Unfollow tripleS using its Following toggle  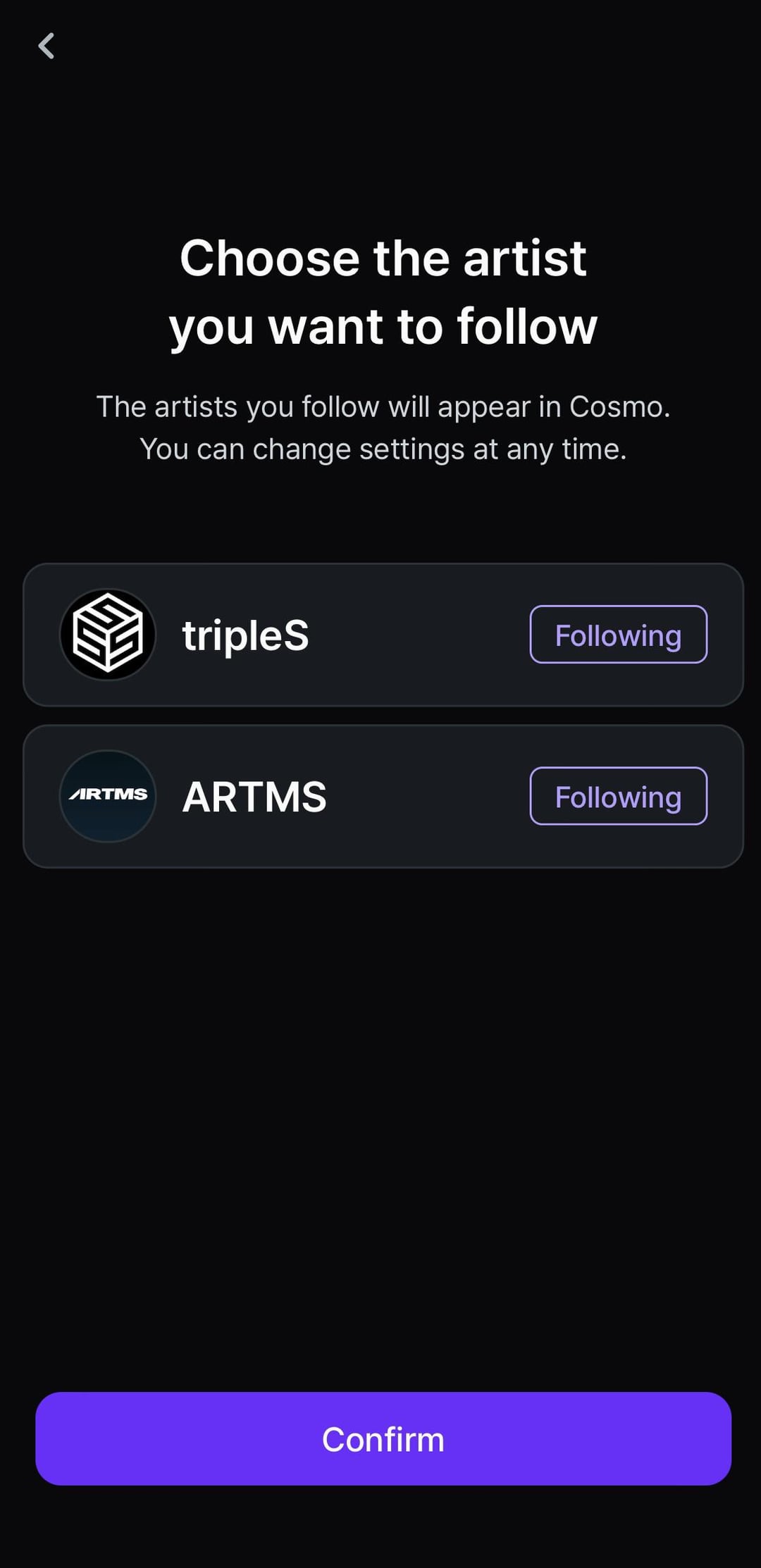(617, 635)
